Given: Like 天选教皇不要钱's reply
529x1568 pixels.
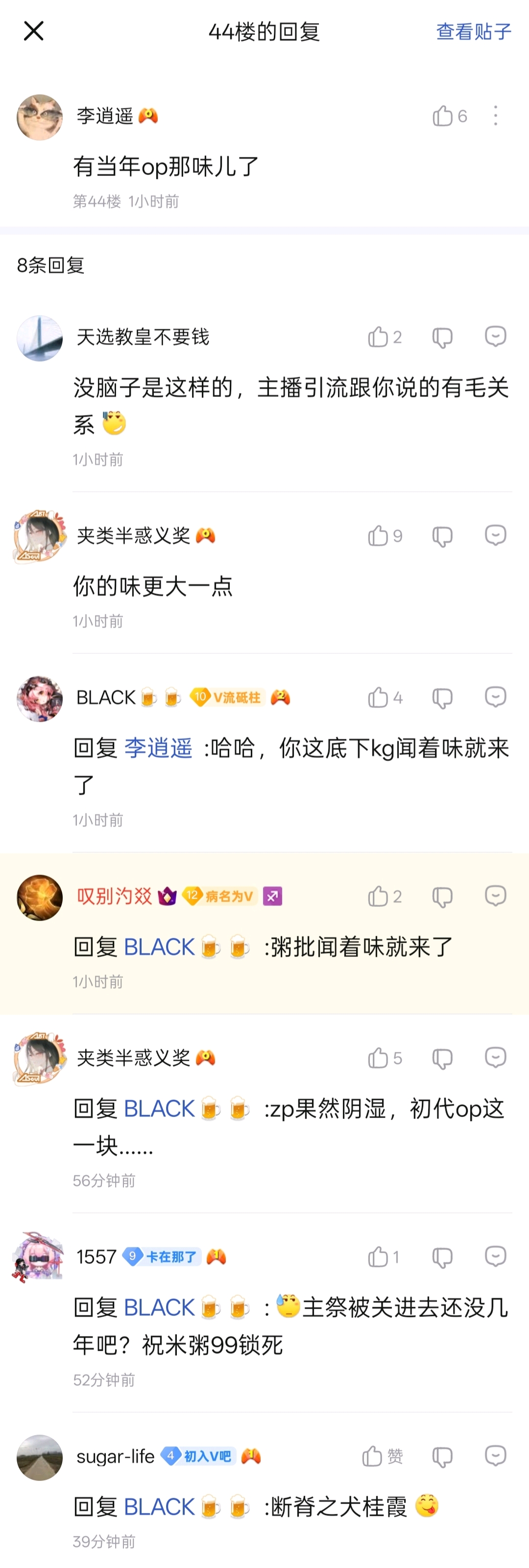Looking at the screenshot, I should (378, 336).
